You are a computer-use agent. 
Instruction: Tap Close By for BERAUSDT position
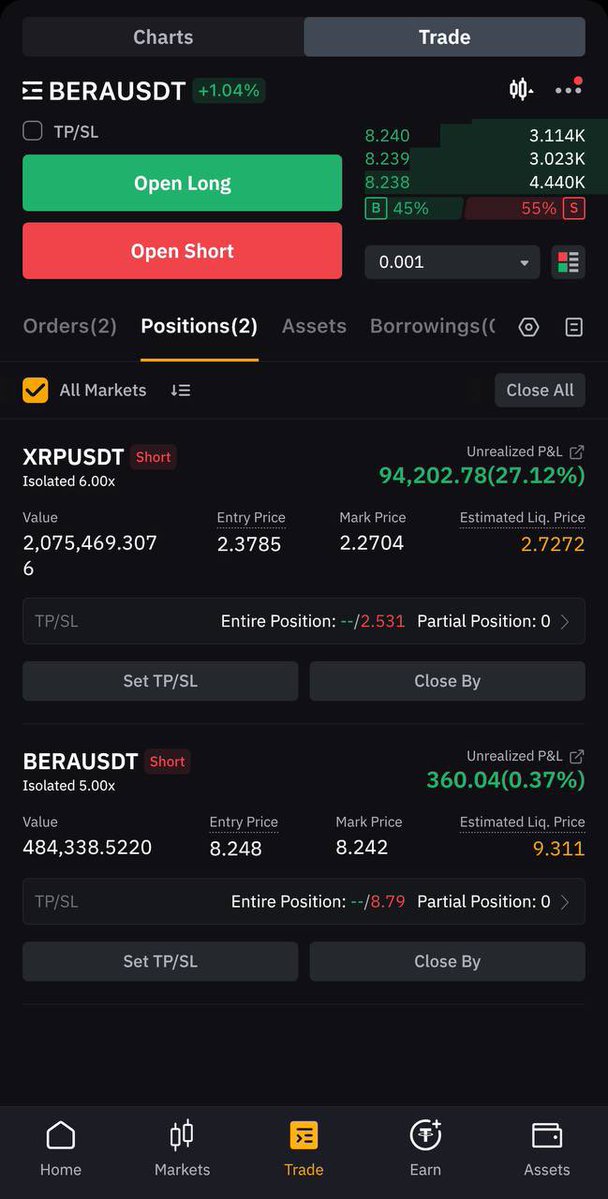447,961
